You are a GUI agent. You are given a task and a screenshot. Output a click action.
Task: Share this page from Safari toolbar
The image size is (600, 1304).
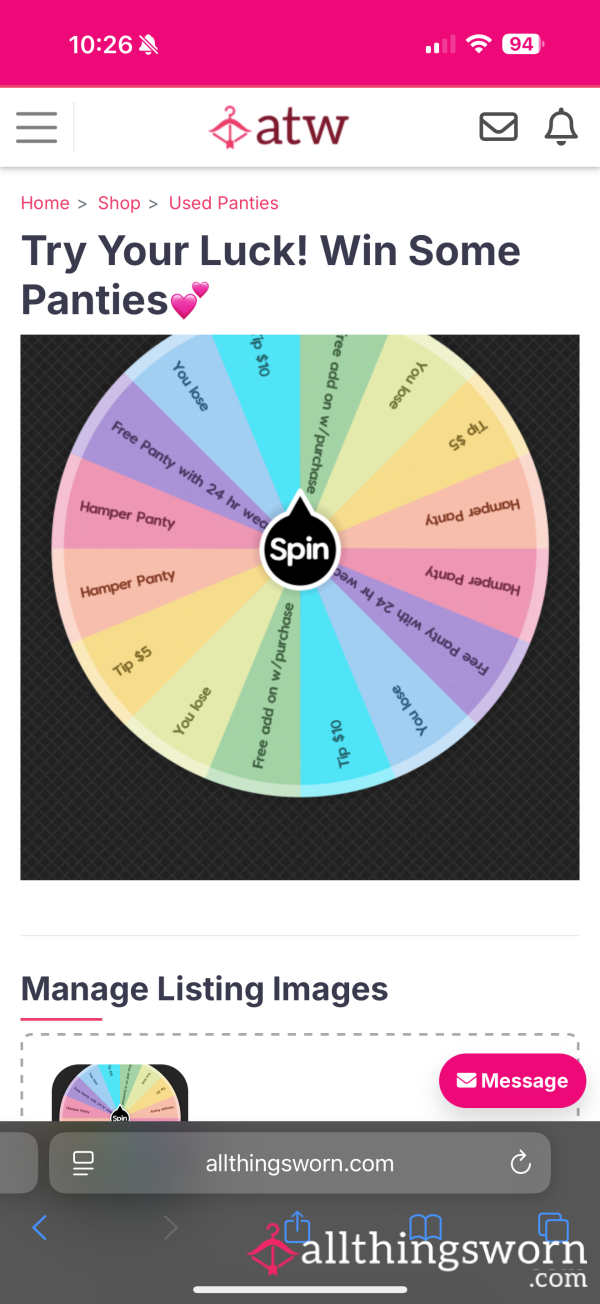coord(298,1226)
